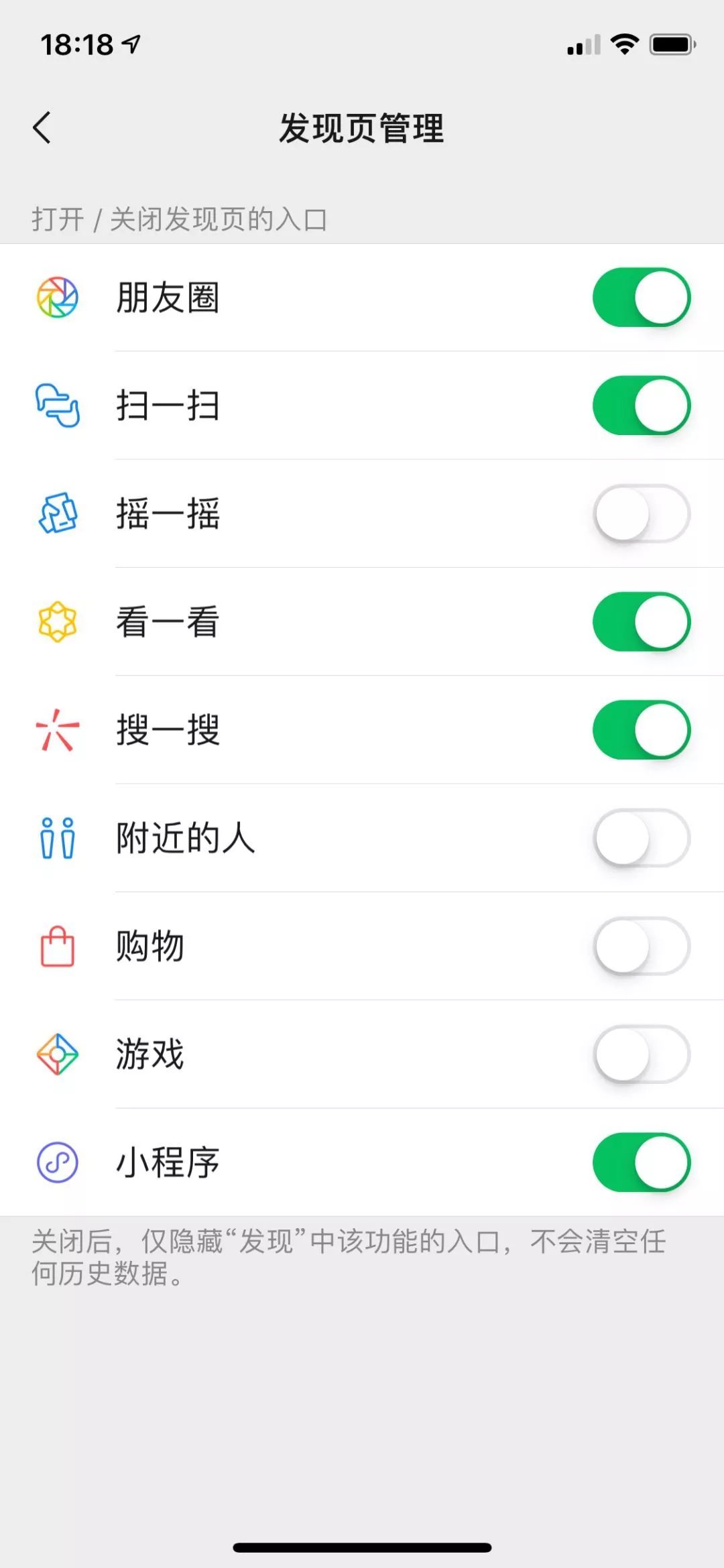Viewport: 724px width, 1568px height.
Task: Turn on 附近的人
Action: click(642, 838)
